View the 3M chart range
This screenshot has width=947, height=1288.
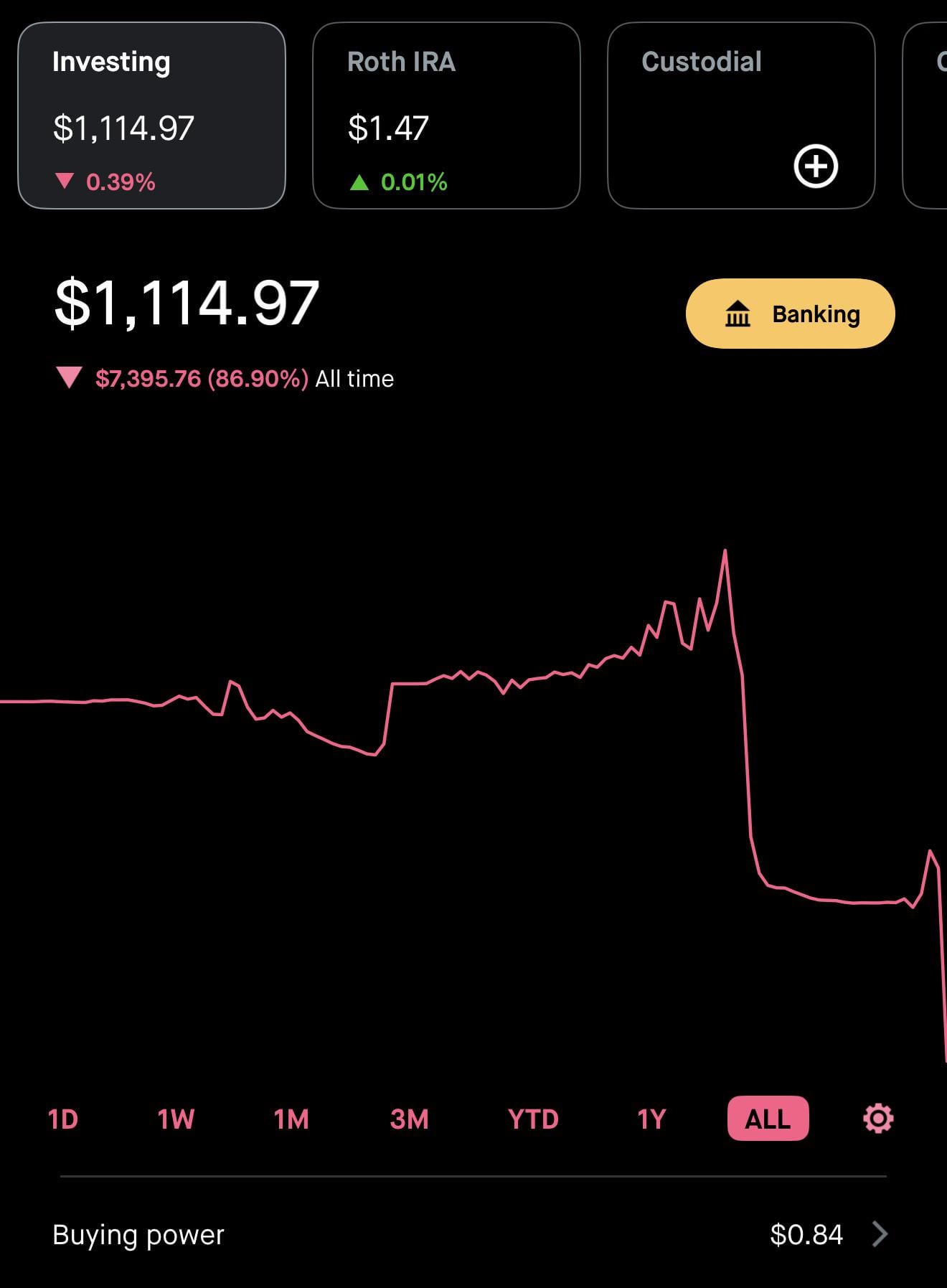(x=409, y=1119)
